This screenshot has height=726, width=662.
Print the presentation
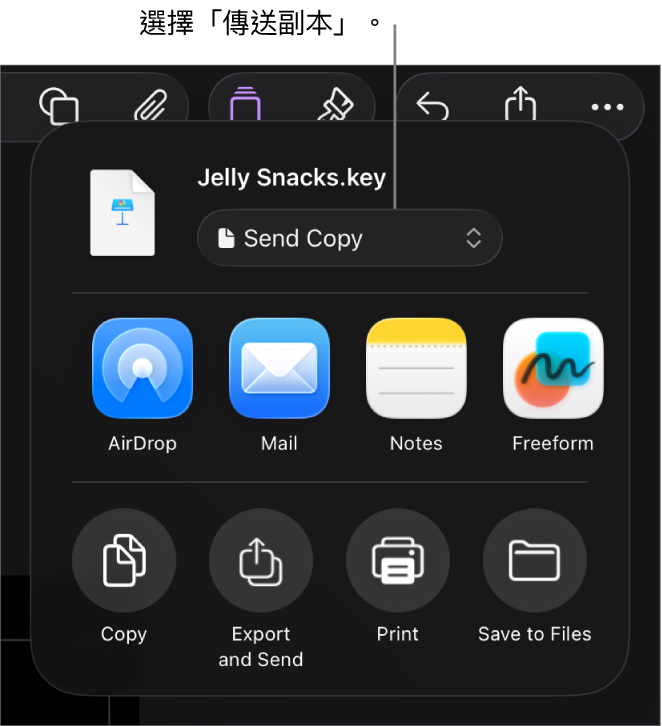[x=398, y=560]
